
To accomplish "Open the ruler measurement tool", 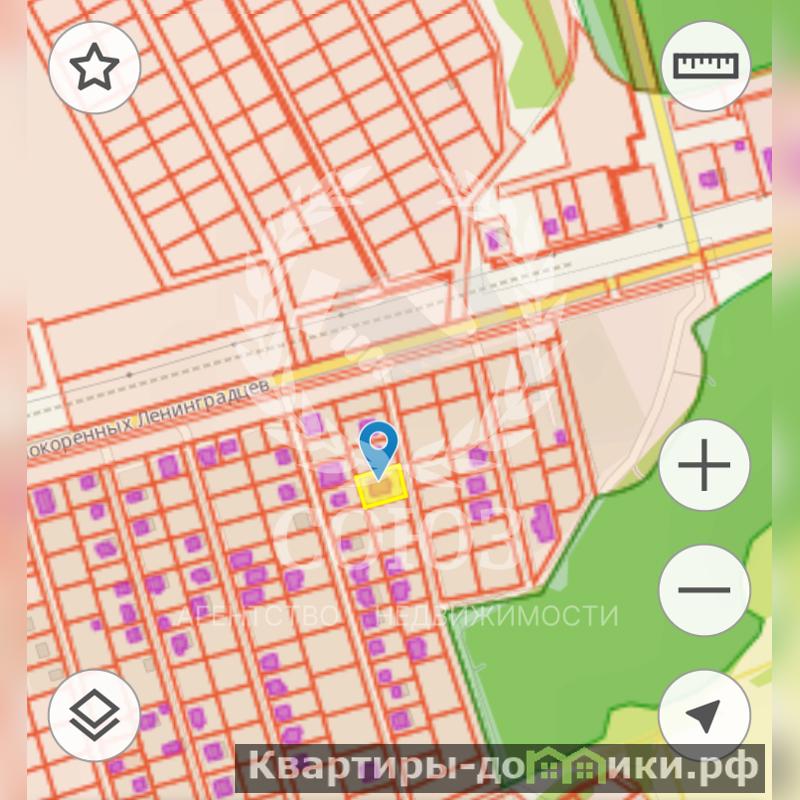I will (706, 67).
